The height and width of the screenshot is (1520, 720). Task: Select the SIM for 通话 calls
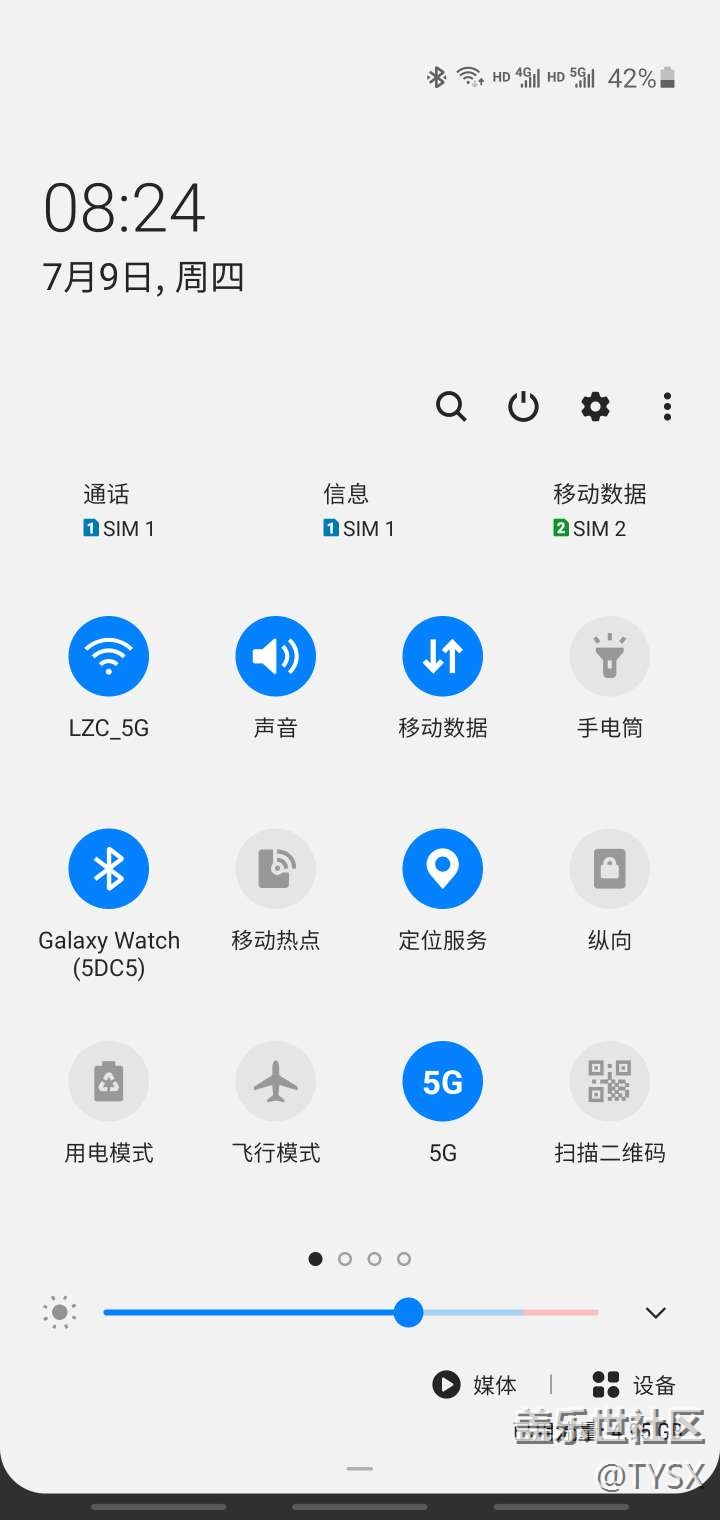pyautogui.click(x=118, y=511)
